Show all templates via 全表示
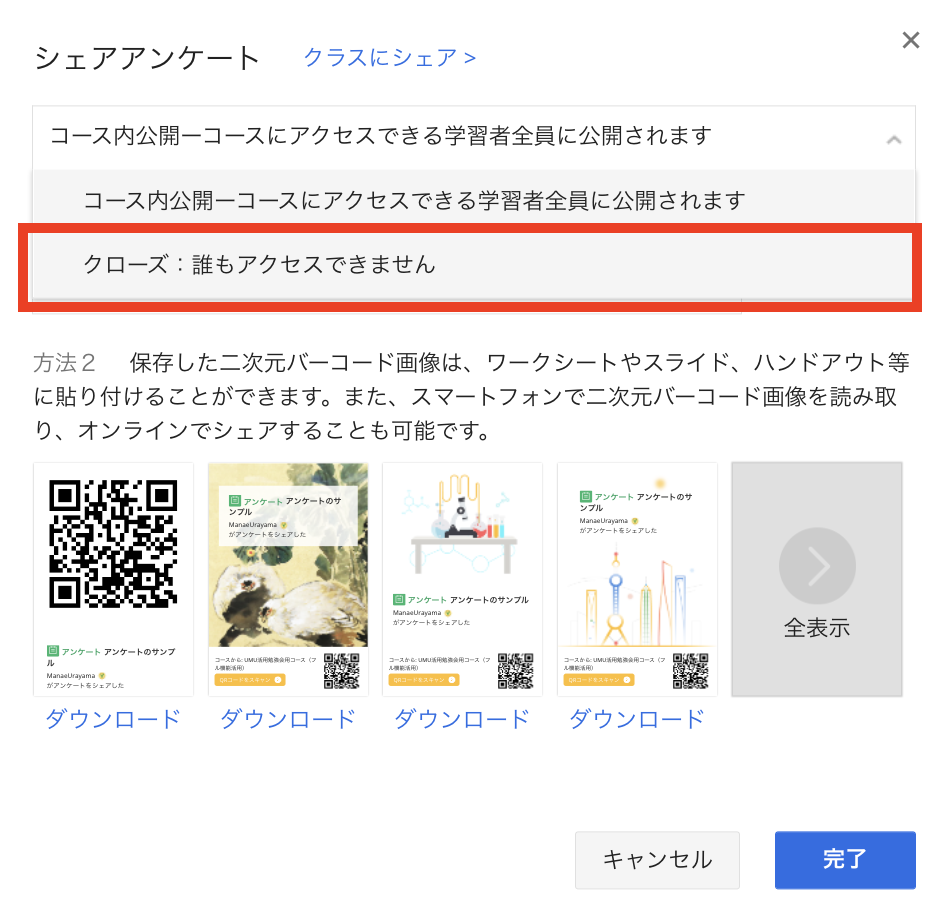This screenshot has width=946, height=912. 817,580
